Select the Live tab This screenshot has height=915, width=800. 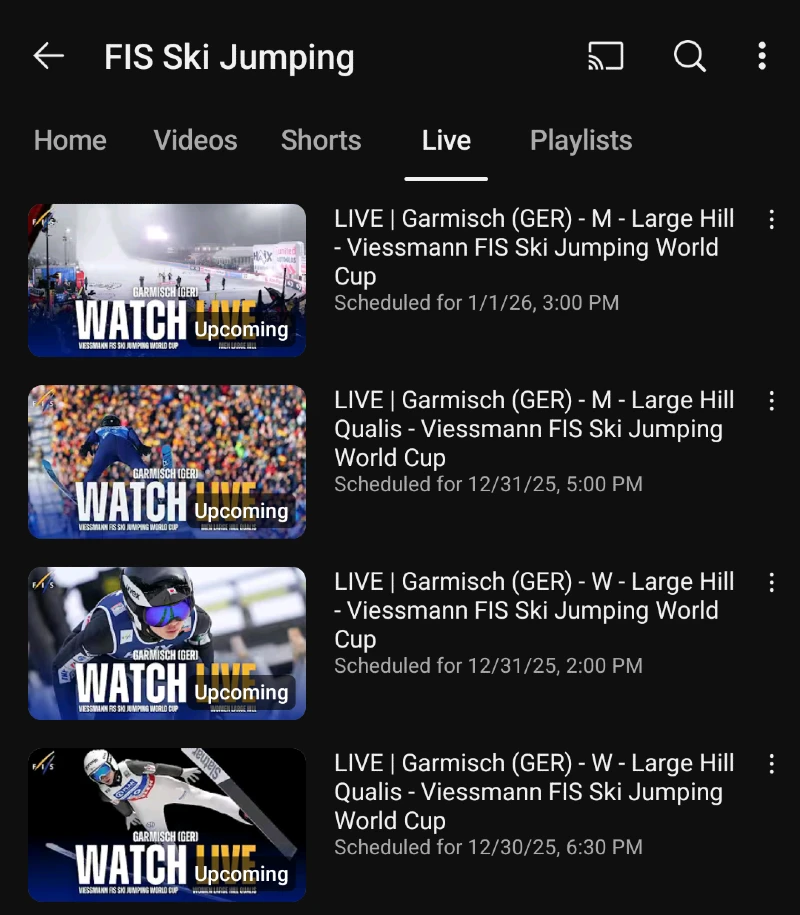(x=446, y=141)
